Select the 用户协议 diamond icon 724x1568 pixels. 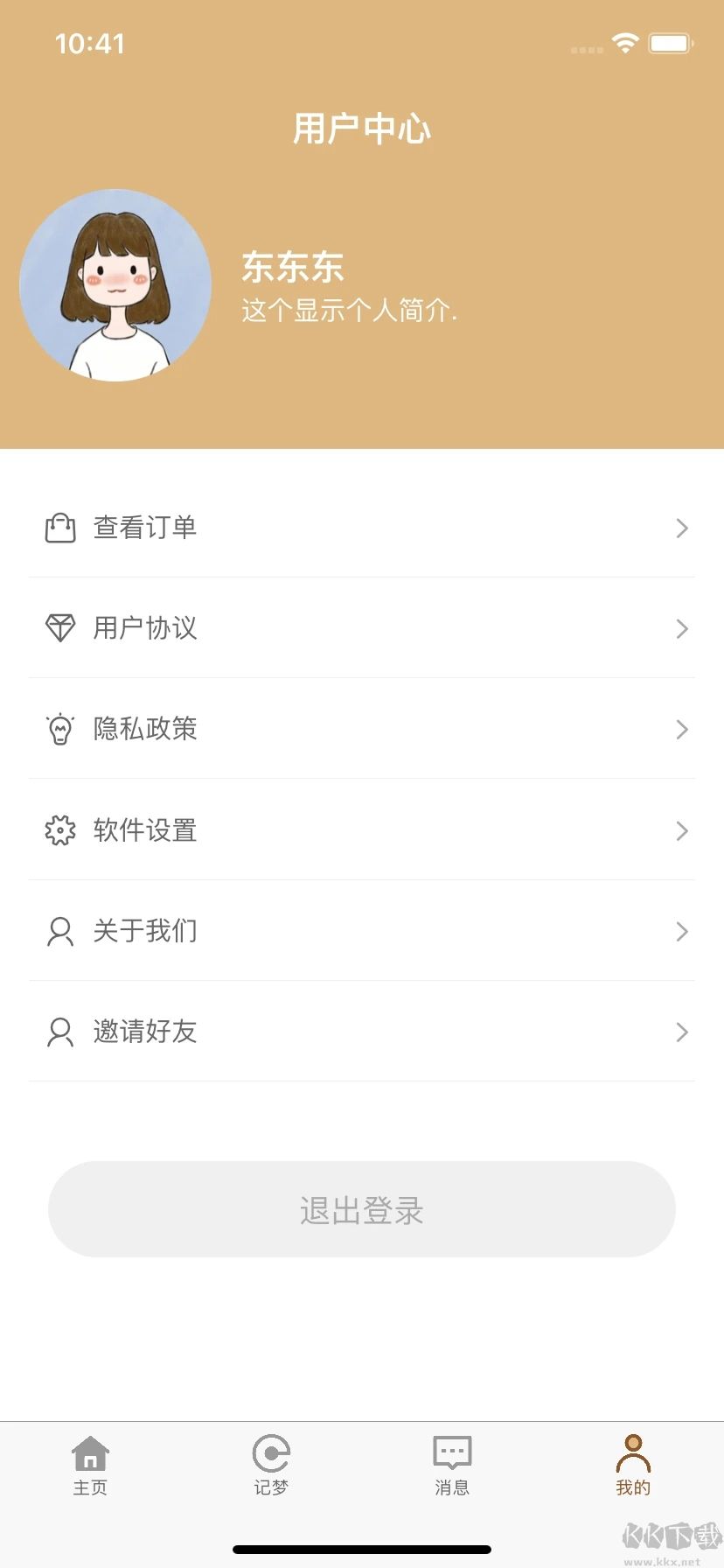59,628
